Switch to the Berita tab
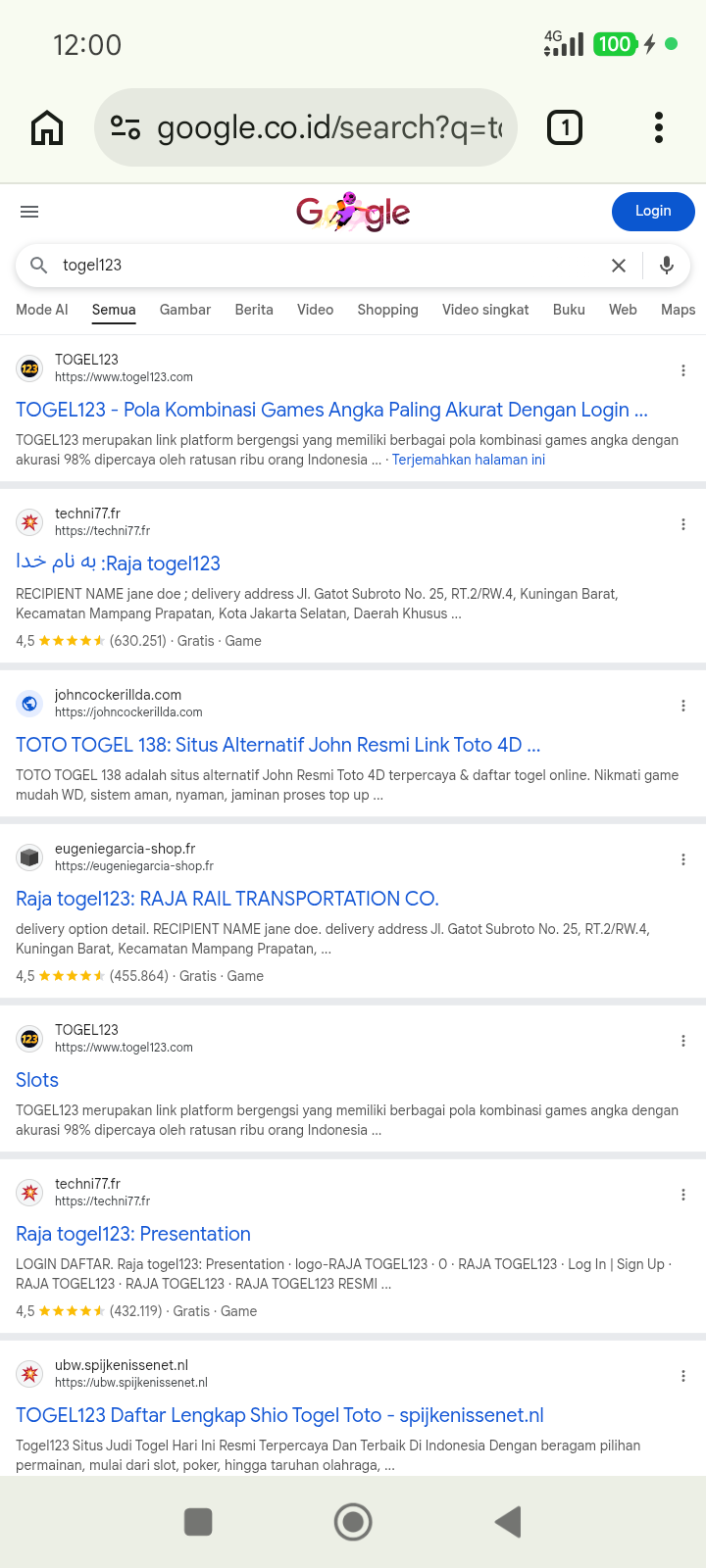Viewport: 706px width, 1568px height. (x=254, y=310)
